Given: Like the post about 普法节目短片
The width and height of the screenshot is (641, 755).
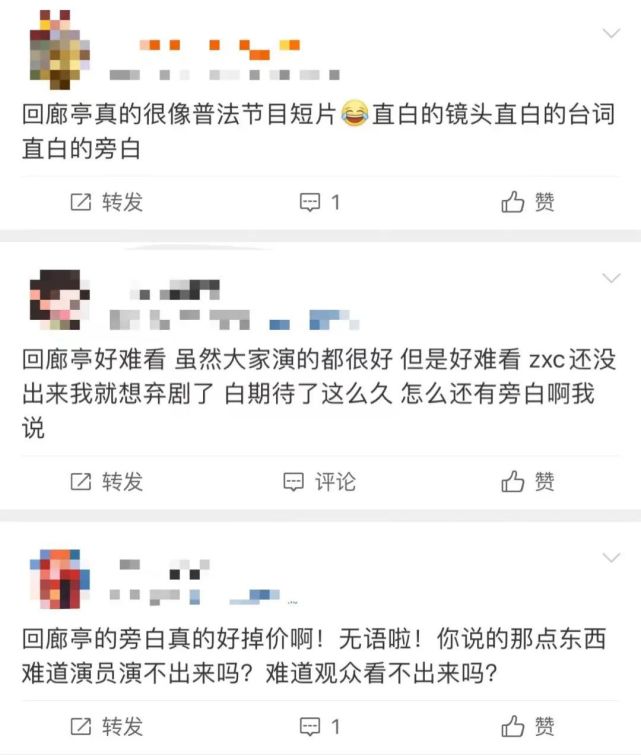Looking at the screenshot, I should [528, 202].
